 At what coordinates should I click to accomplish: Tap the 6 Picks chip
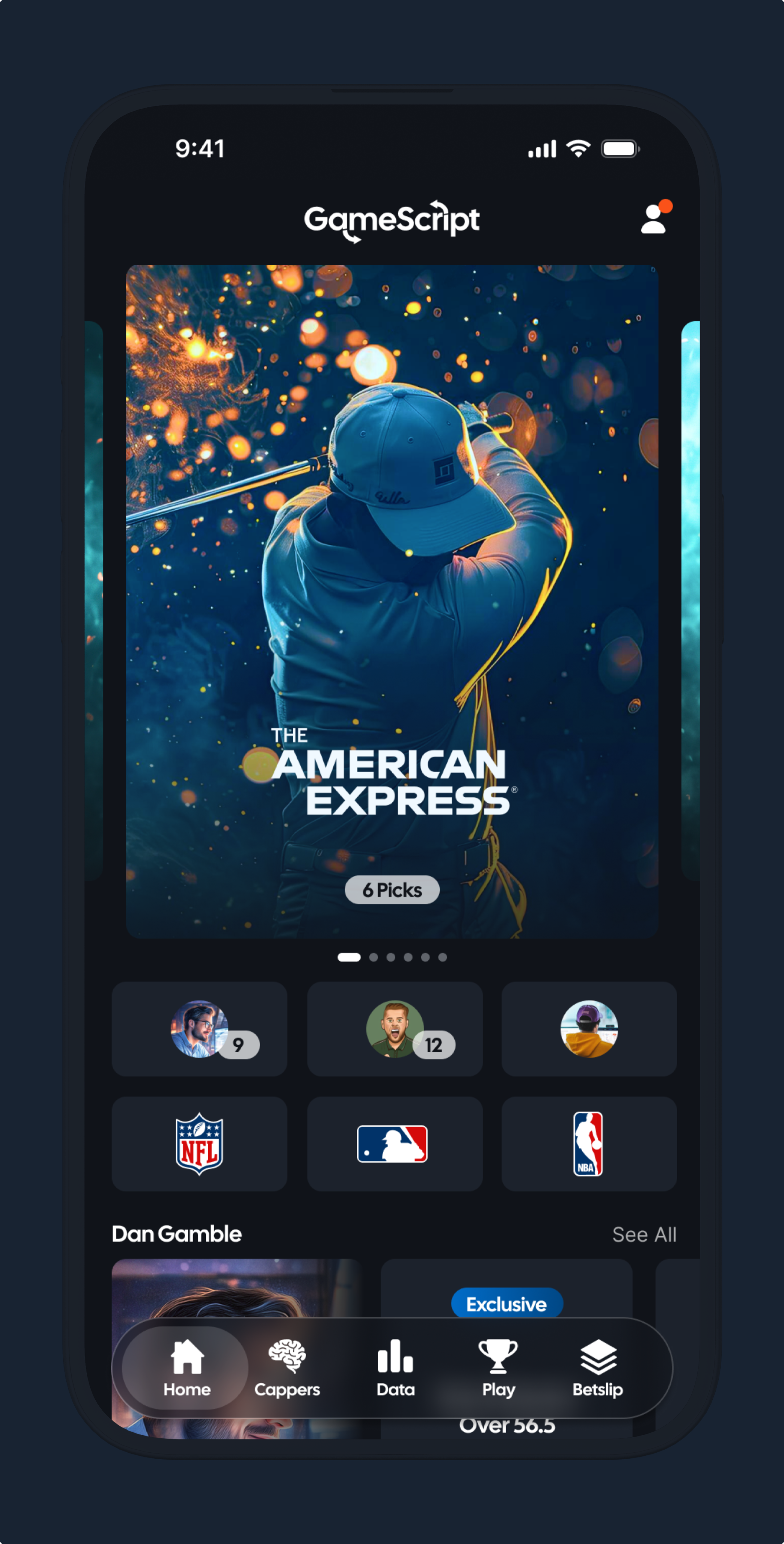point(392,890)
